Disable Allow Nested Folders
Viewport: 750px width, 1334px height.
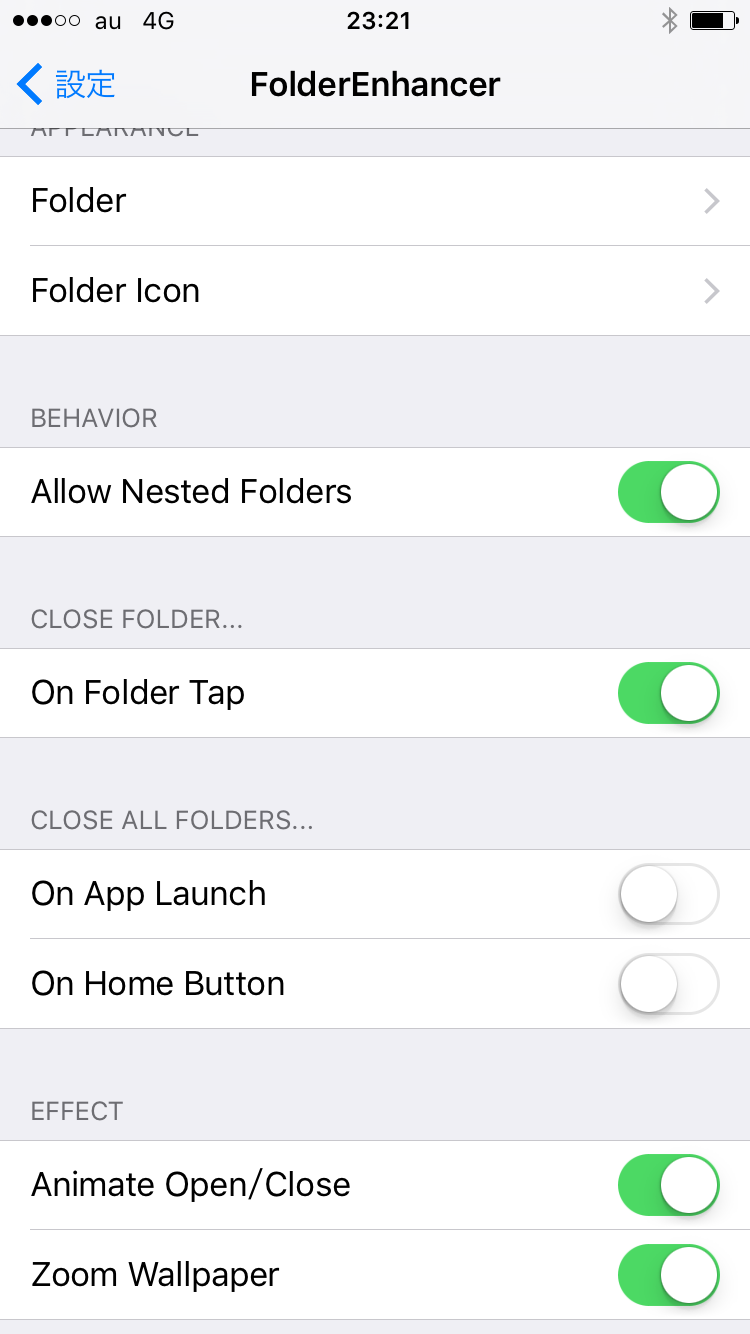pyautogui.click(x=669, y=492)
